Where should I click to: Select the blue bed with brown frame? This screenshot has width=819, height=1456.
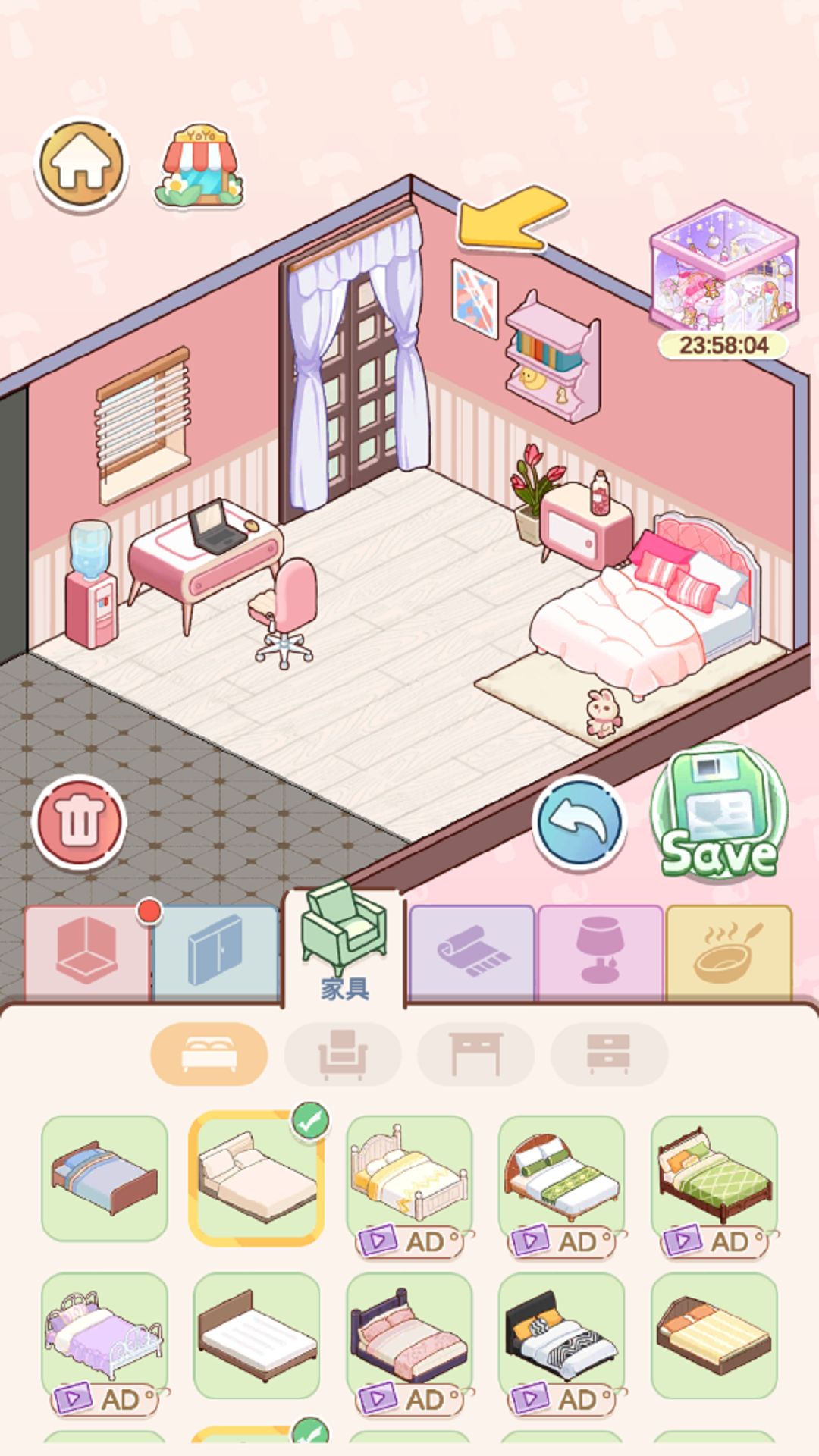[x=105, y=1177]
